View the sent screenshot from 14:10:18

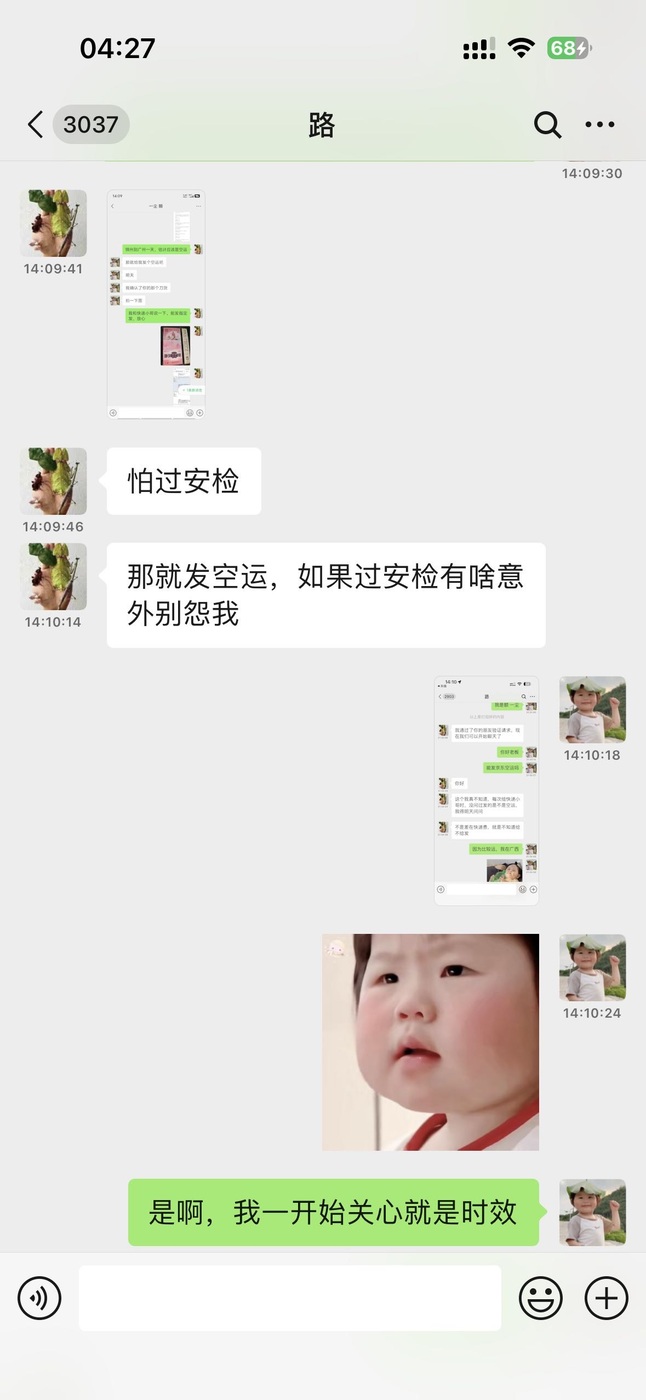click(487, 791)
